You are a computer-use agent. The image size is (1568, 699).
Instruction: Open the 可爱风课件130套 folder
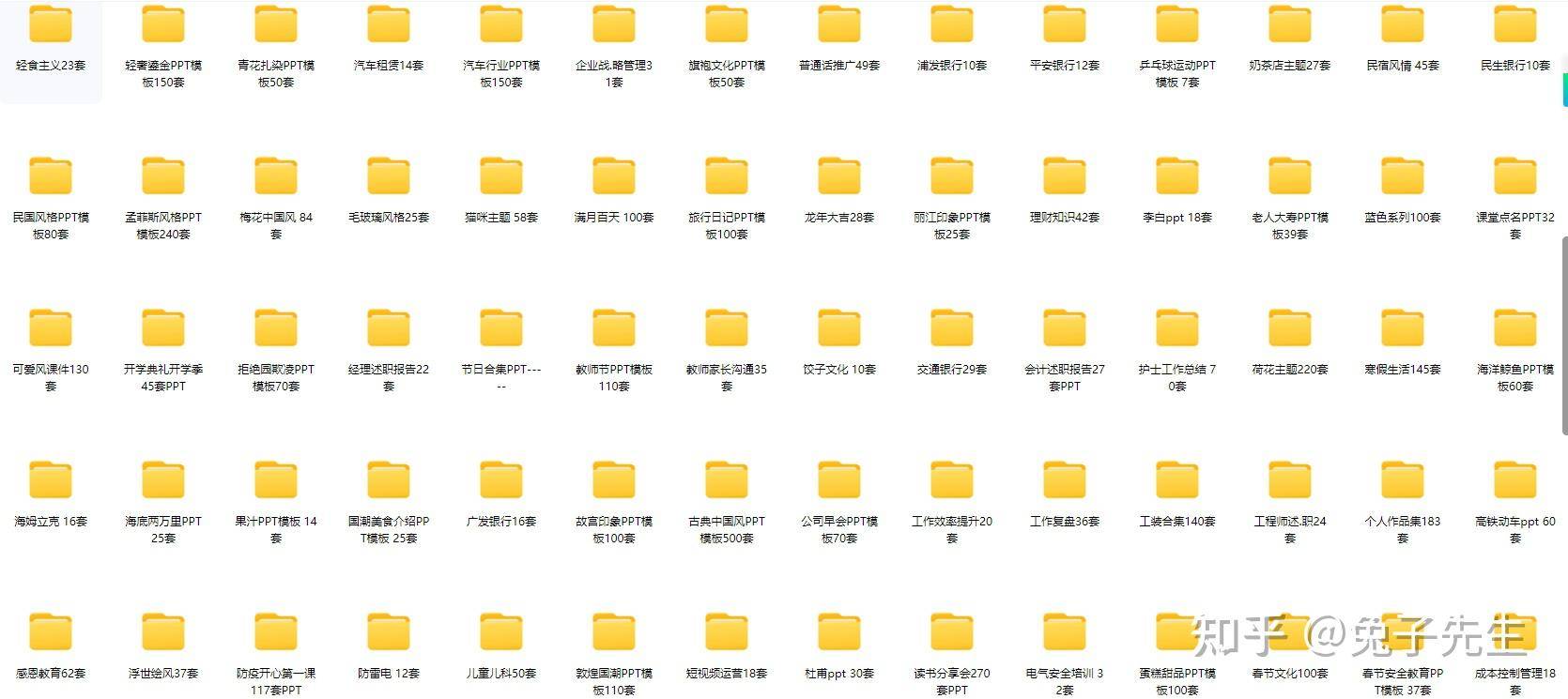[51, 330]
